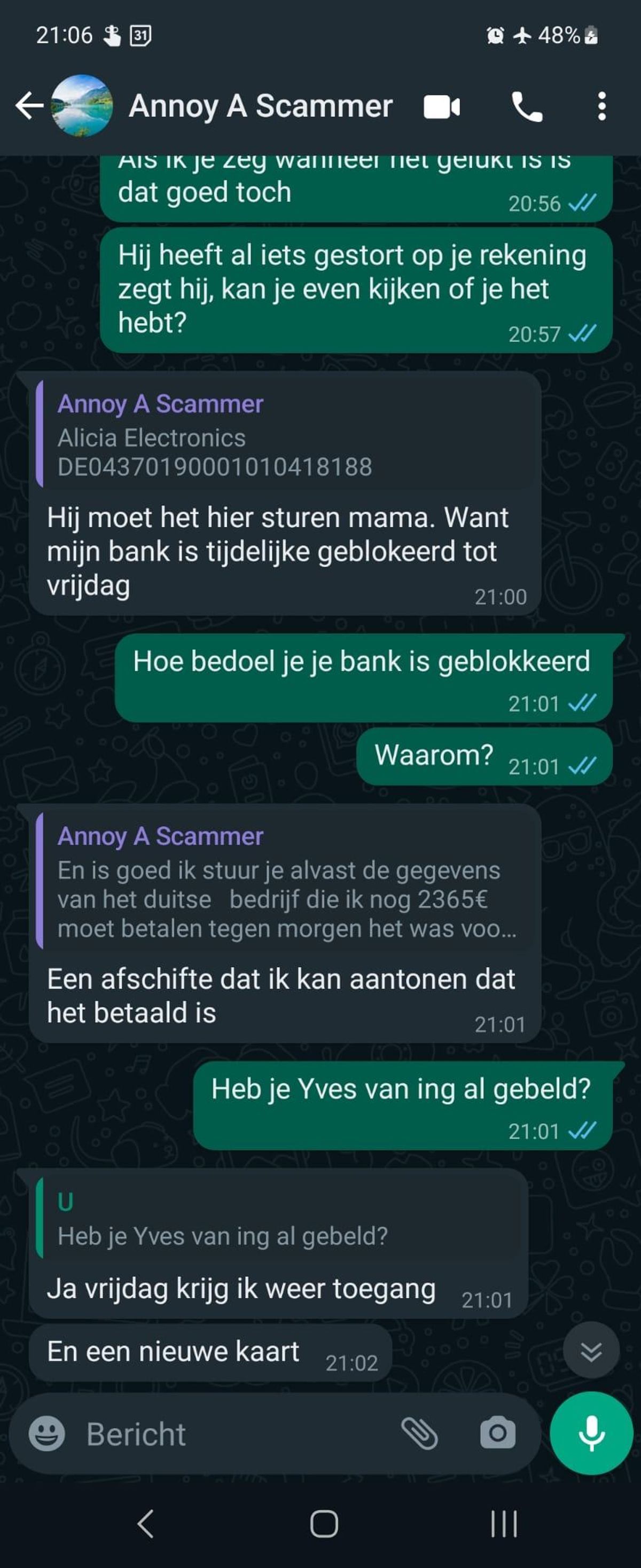Record a voice message
The width and height of the screenshot is (641, 1568).
click(591, 1433)
